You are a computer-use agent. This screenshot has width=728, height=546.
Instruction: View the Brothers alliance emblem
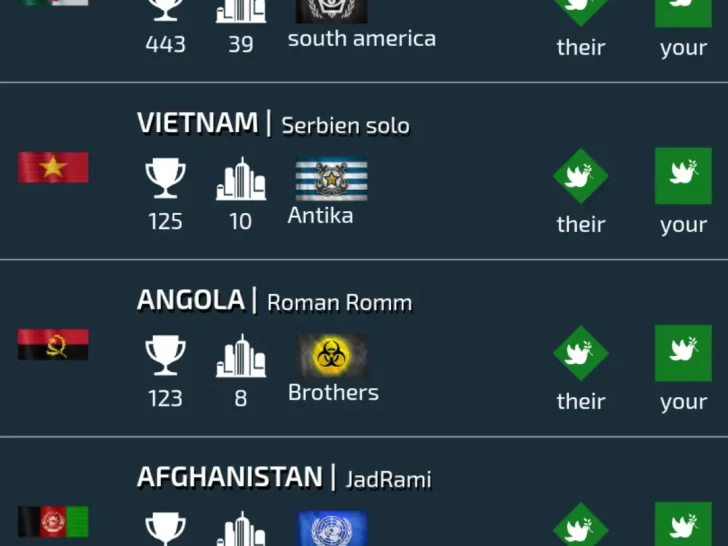(x=332, y=356)
